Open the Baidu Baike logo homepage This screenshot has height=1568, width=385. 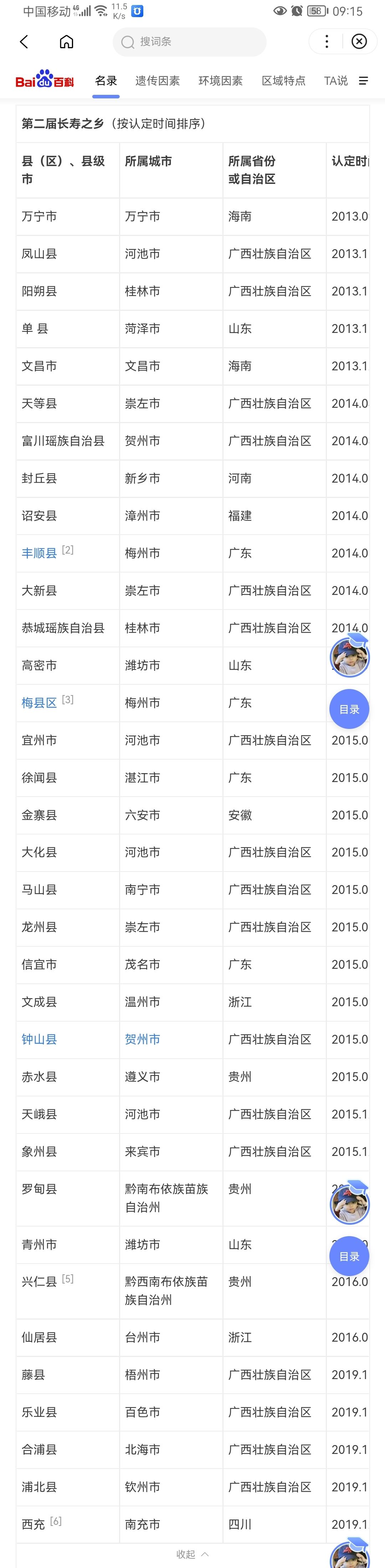(45, 80)
